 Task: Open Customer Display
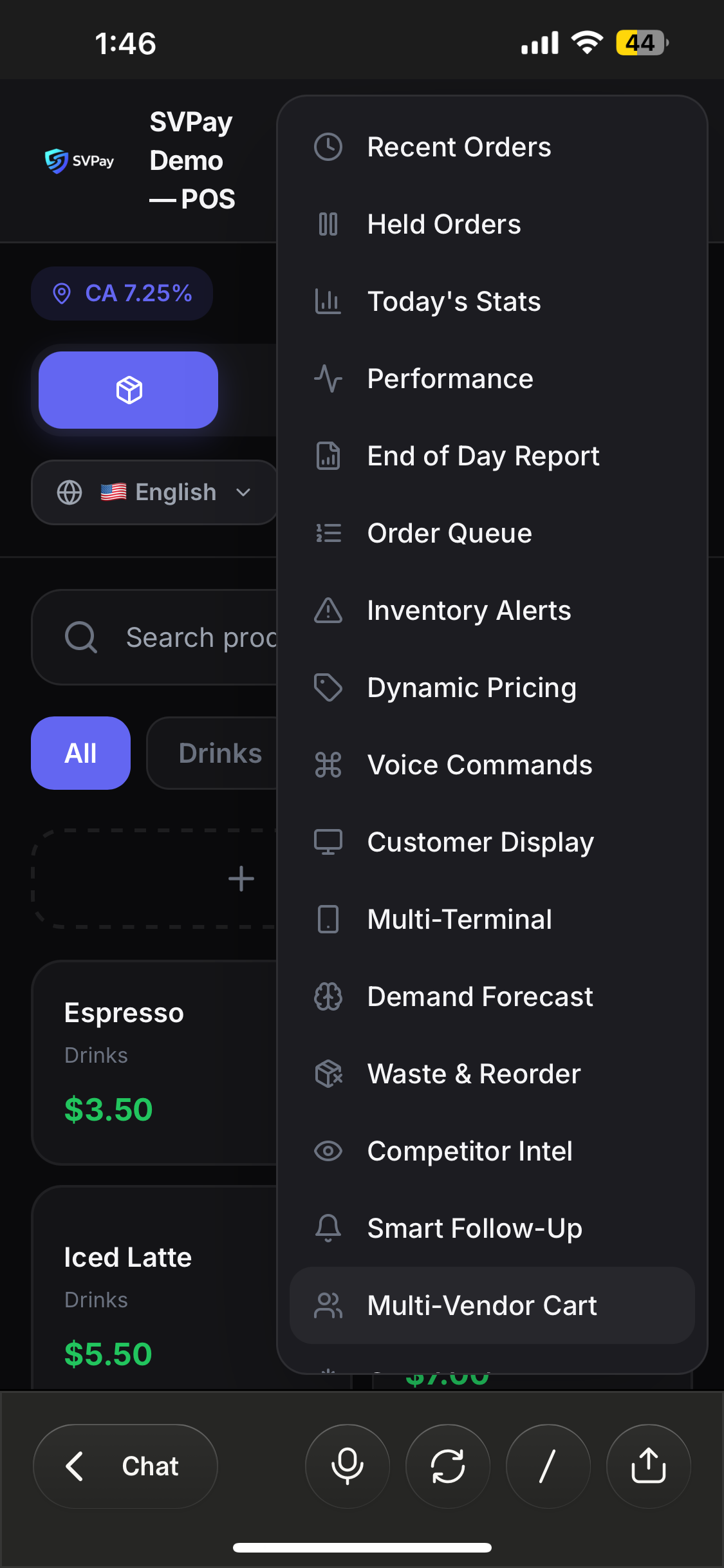point(492,842)
